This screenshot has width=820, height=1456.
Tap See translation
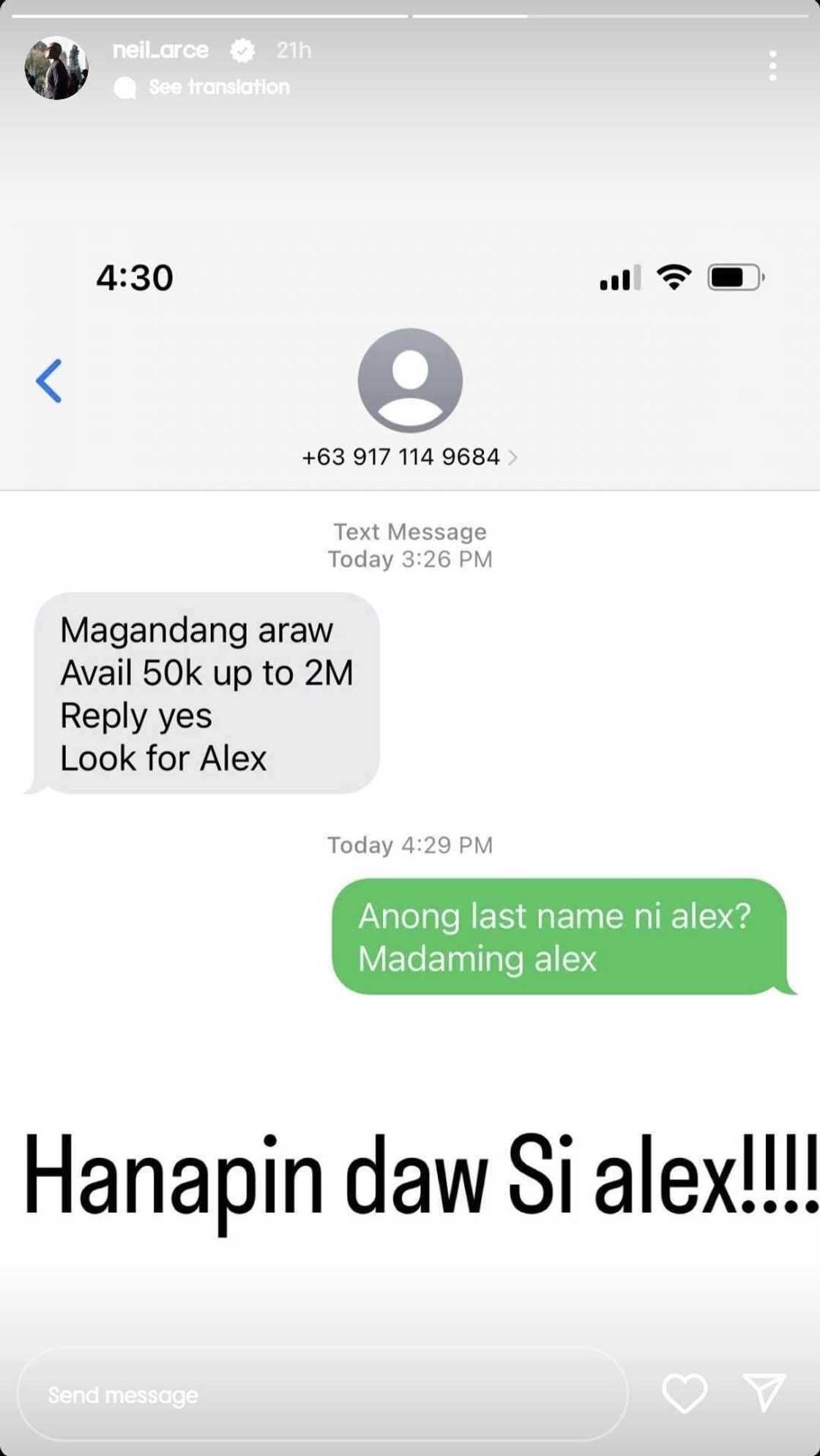[x=218, y=87]
